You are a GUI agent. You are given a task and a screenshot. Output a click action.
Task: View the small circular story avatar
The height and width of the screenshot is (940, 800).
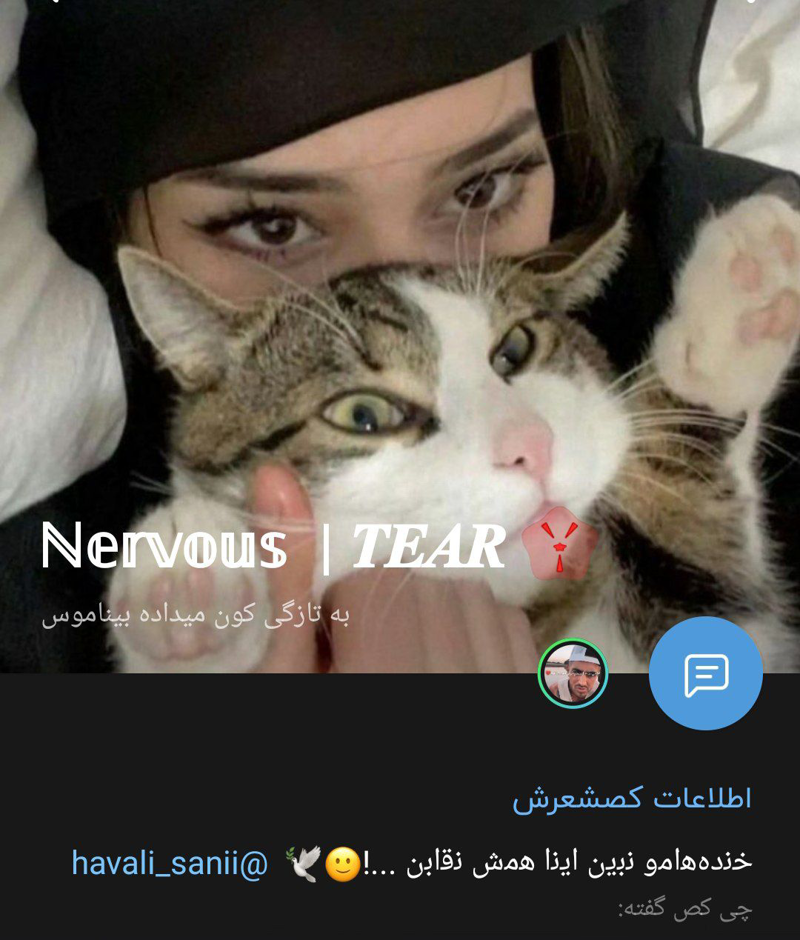coord(573,673)
